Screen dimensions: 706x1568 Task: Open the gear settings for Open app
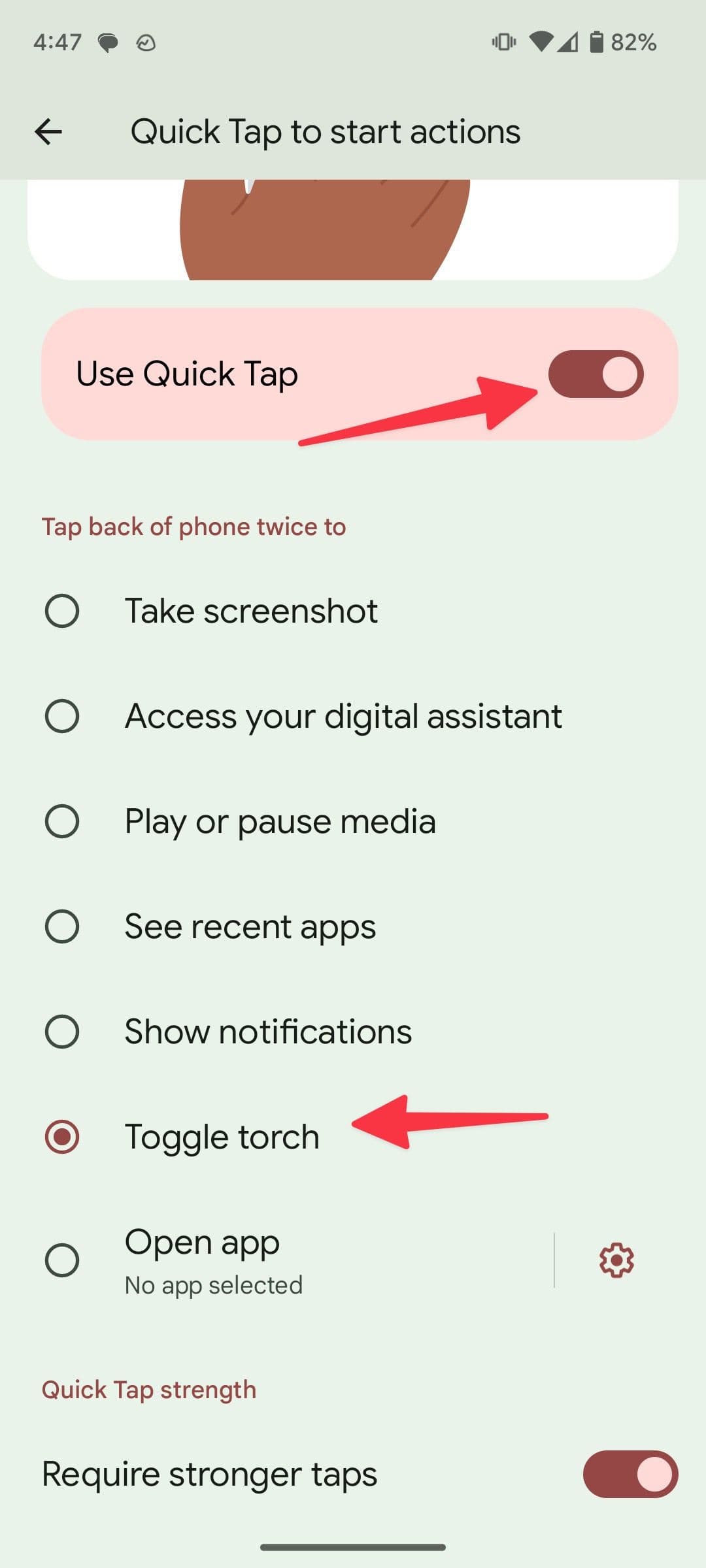point(616,1260)
